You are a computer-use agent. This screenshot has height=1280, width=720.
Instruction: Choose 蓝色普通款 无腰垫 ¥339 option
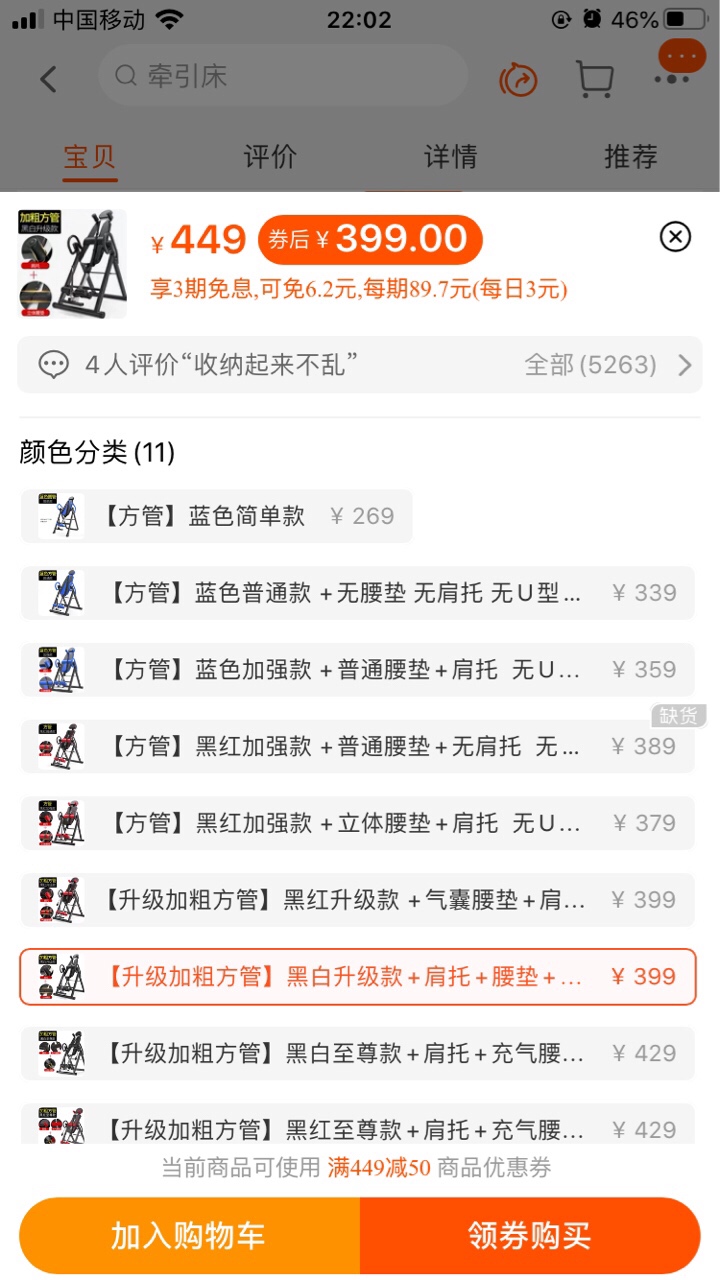[x=357, y=593]
